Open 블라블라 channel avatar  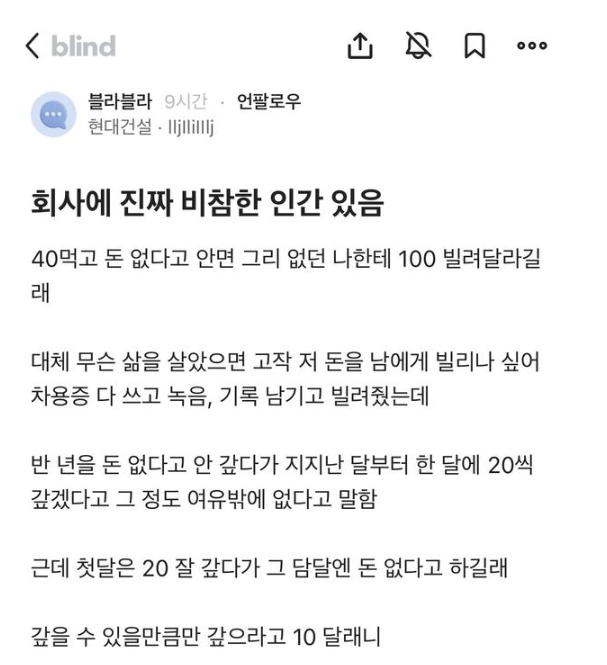pos(53,114)
